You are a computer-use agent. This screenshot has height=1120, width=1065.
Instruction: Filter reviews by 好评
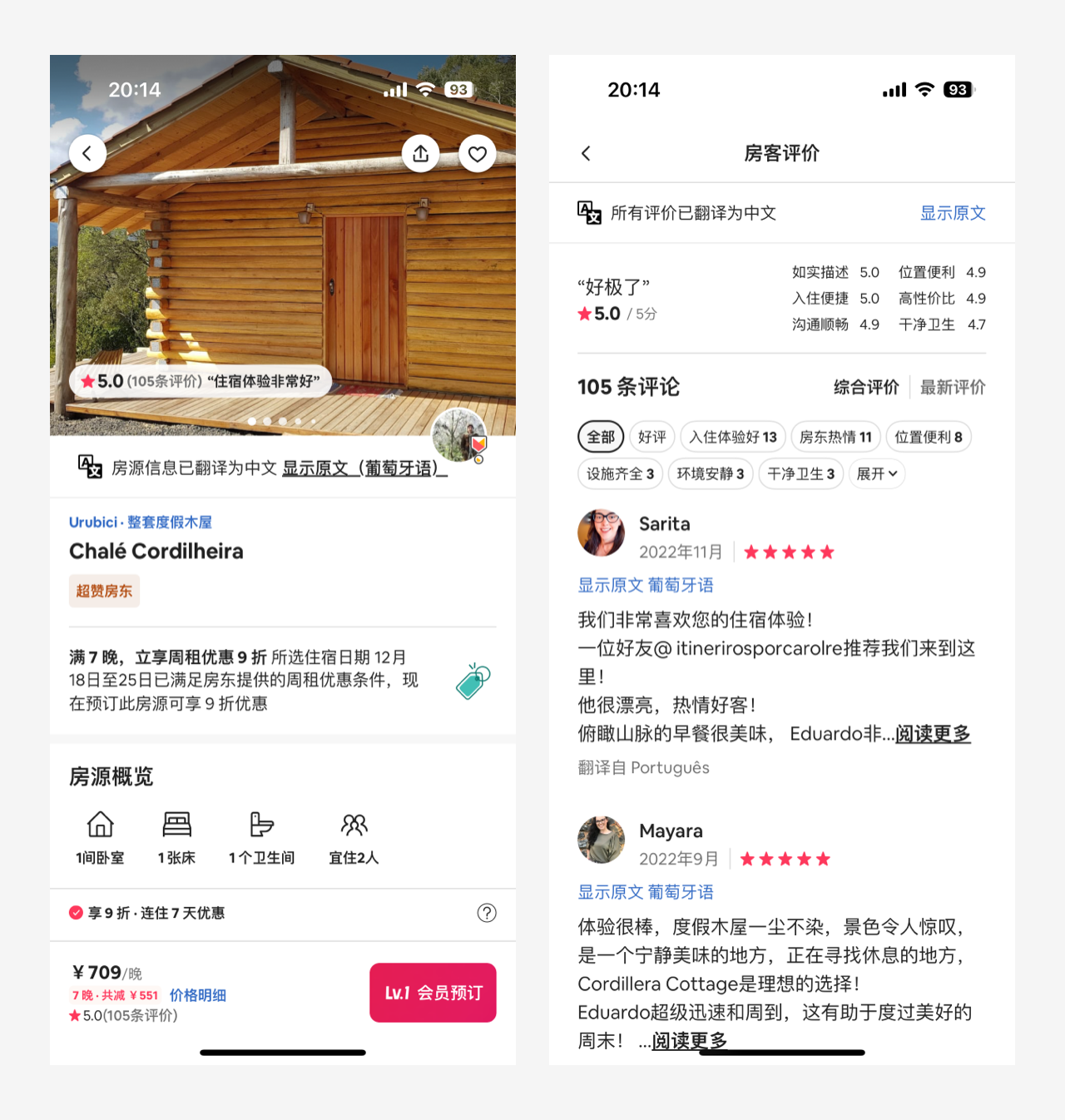click(652, 437)
